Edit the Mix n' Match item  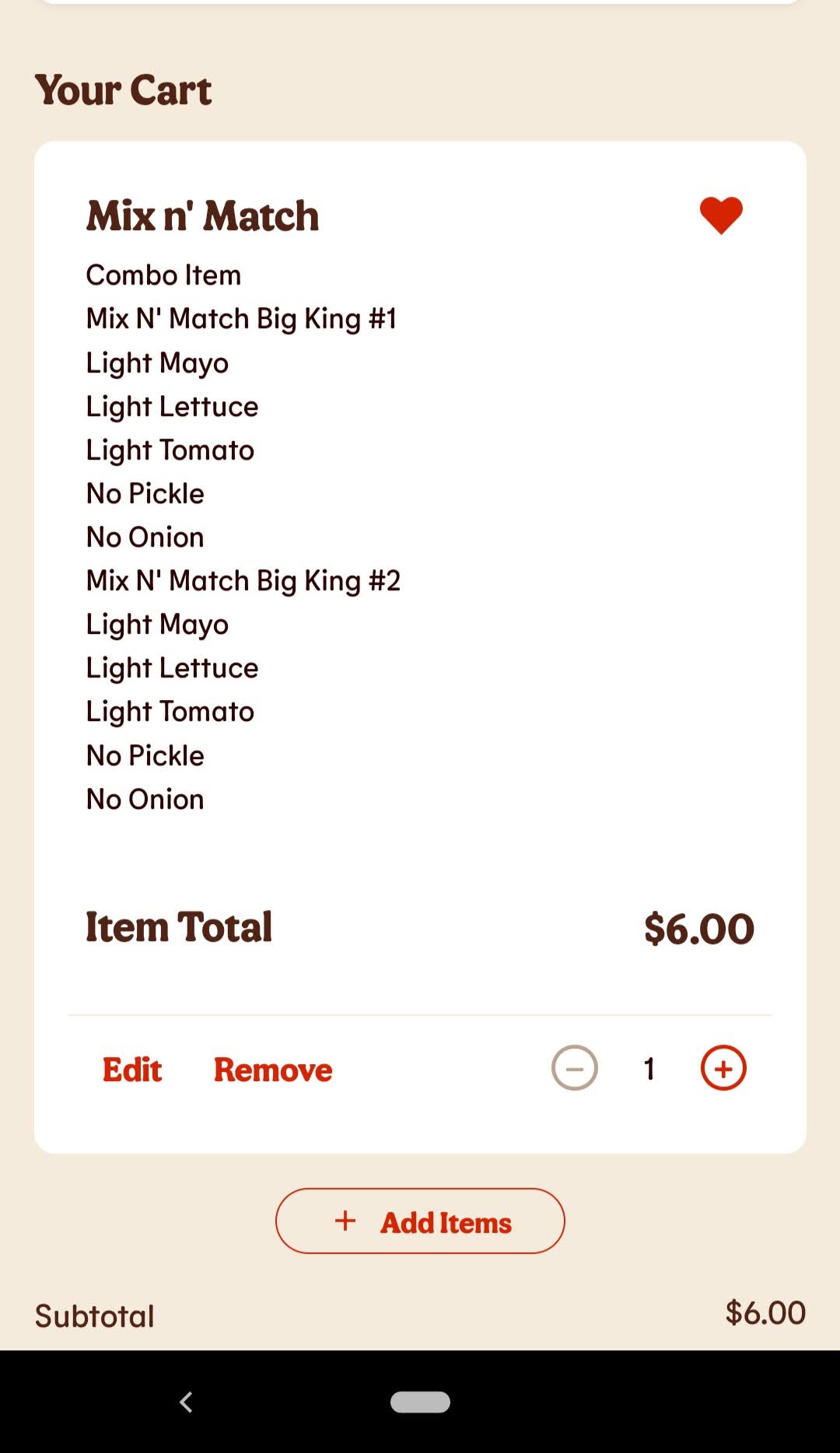point(132,1070)
